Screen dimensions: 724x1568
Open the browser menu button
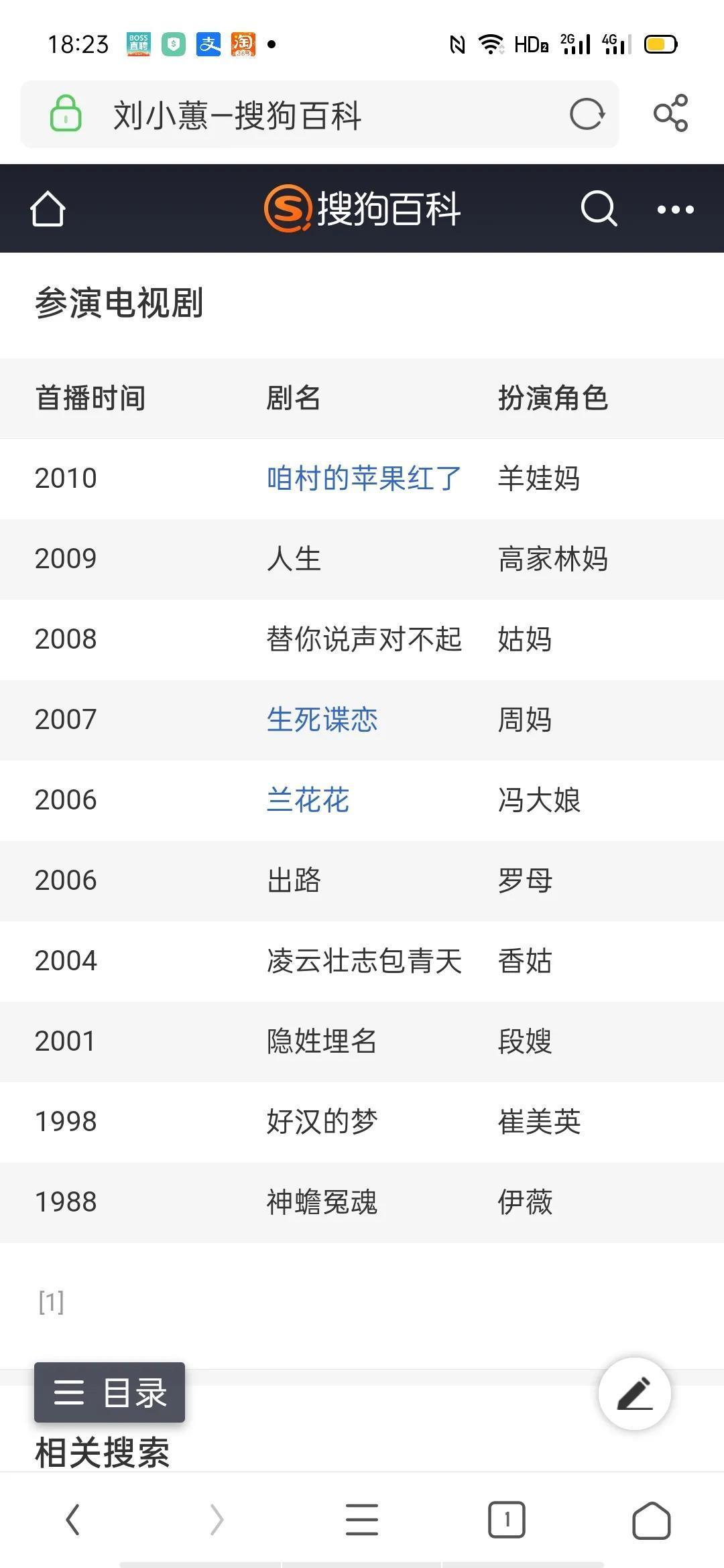362,1519
